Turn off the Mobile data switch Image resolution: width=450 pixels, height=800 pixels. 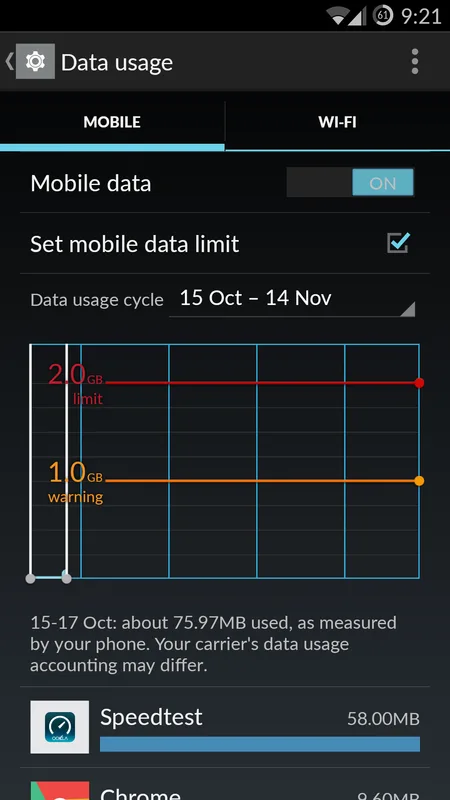(x=350, y=183)
